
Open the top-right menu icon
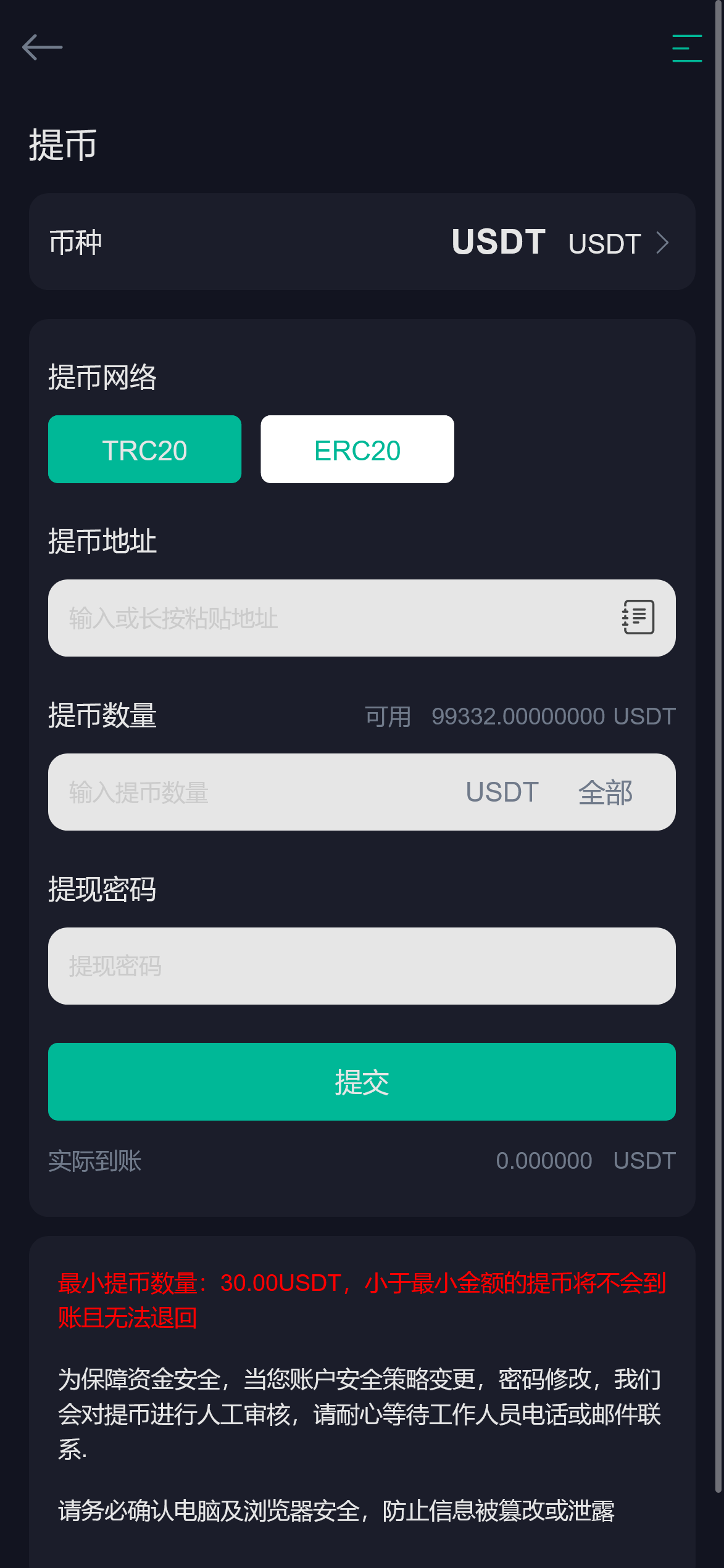click(x=686, y=48)
